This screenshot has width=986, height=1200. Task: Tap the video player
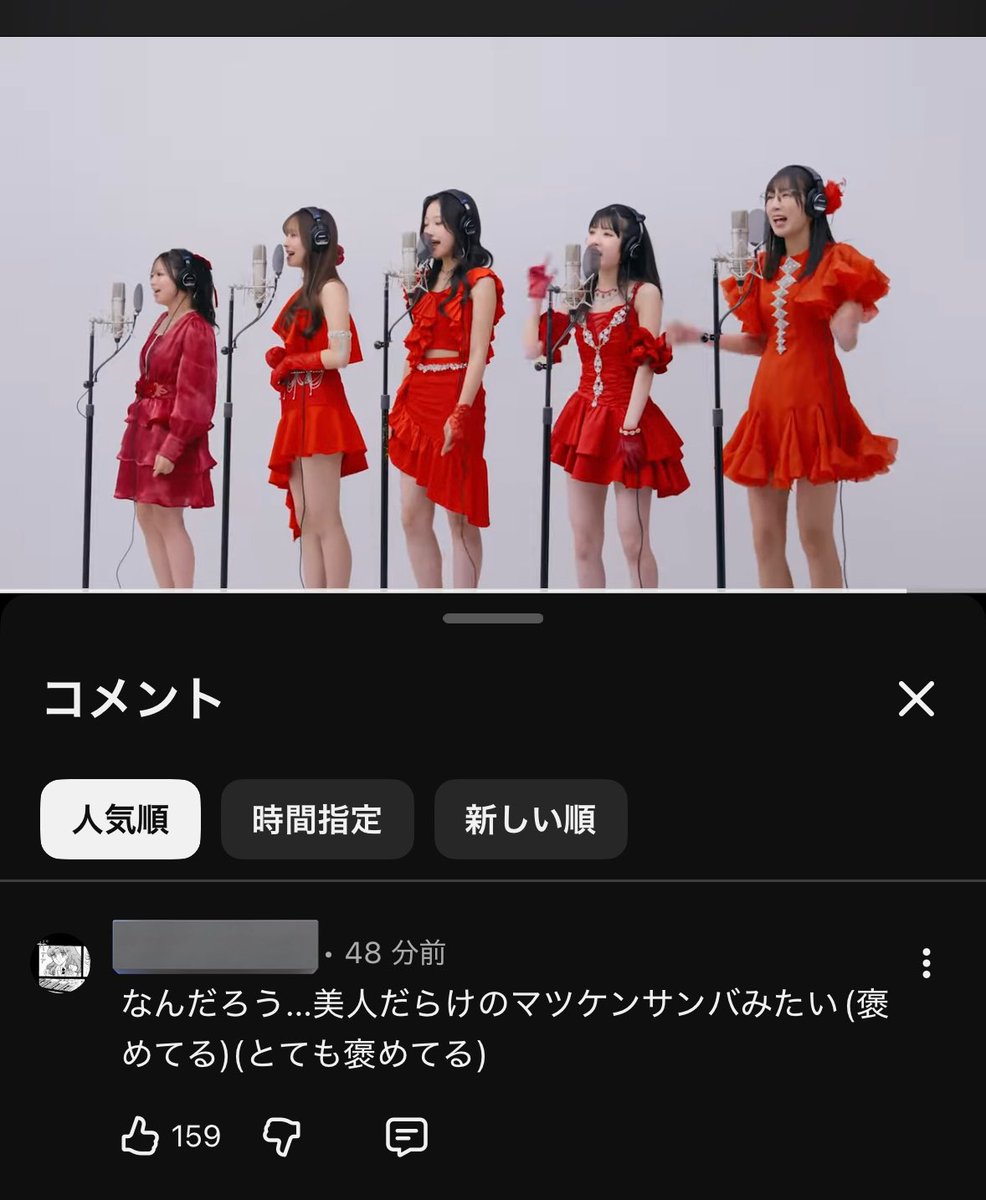493,312
